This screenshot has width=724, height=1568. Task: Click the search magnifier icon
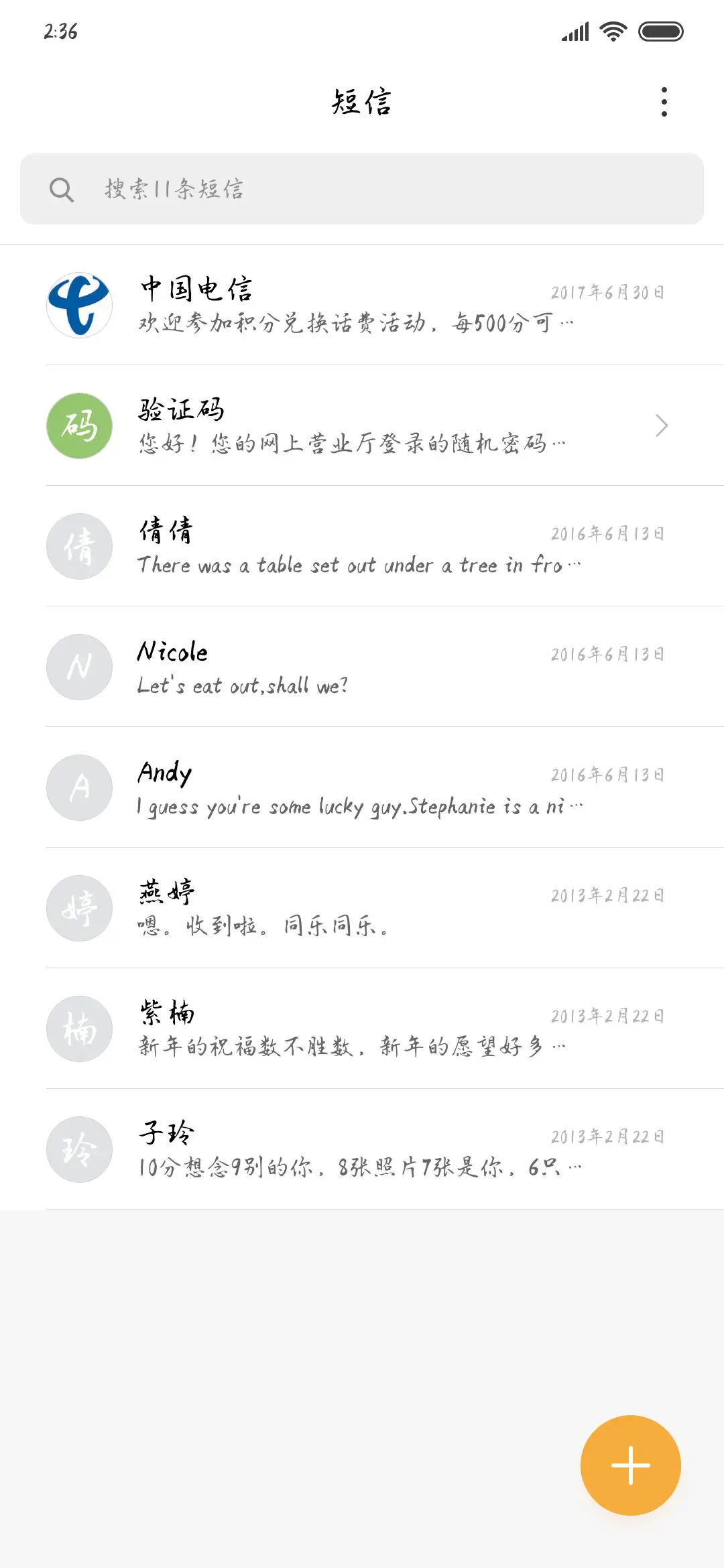(x=62, y=190)
